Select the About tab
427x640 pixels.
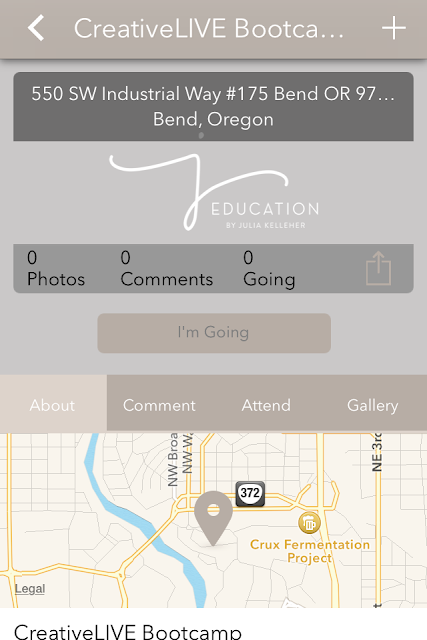(x=53, y=405)
